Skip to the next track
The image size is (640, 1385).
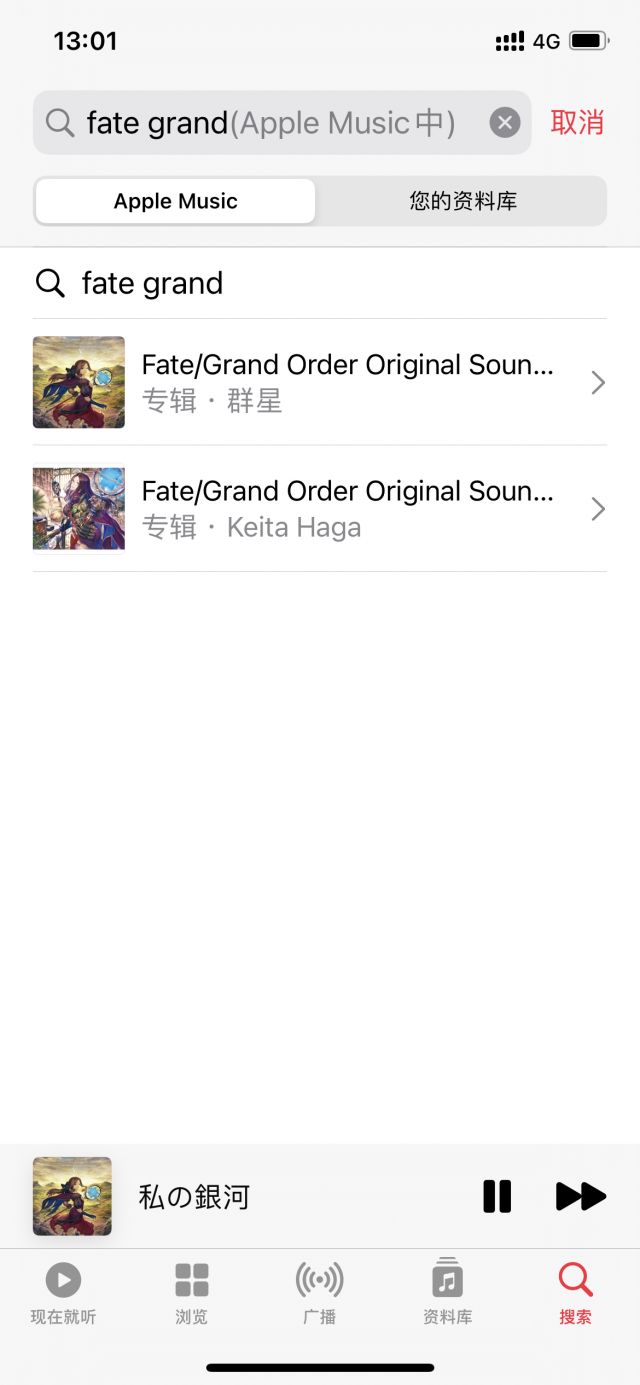(580, 1196)
